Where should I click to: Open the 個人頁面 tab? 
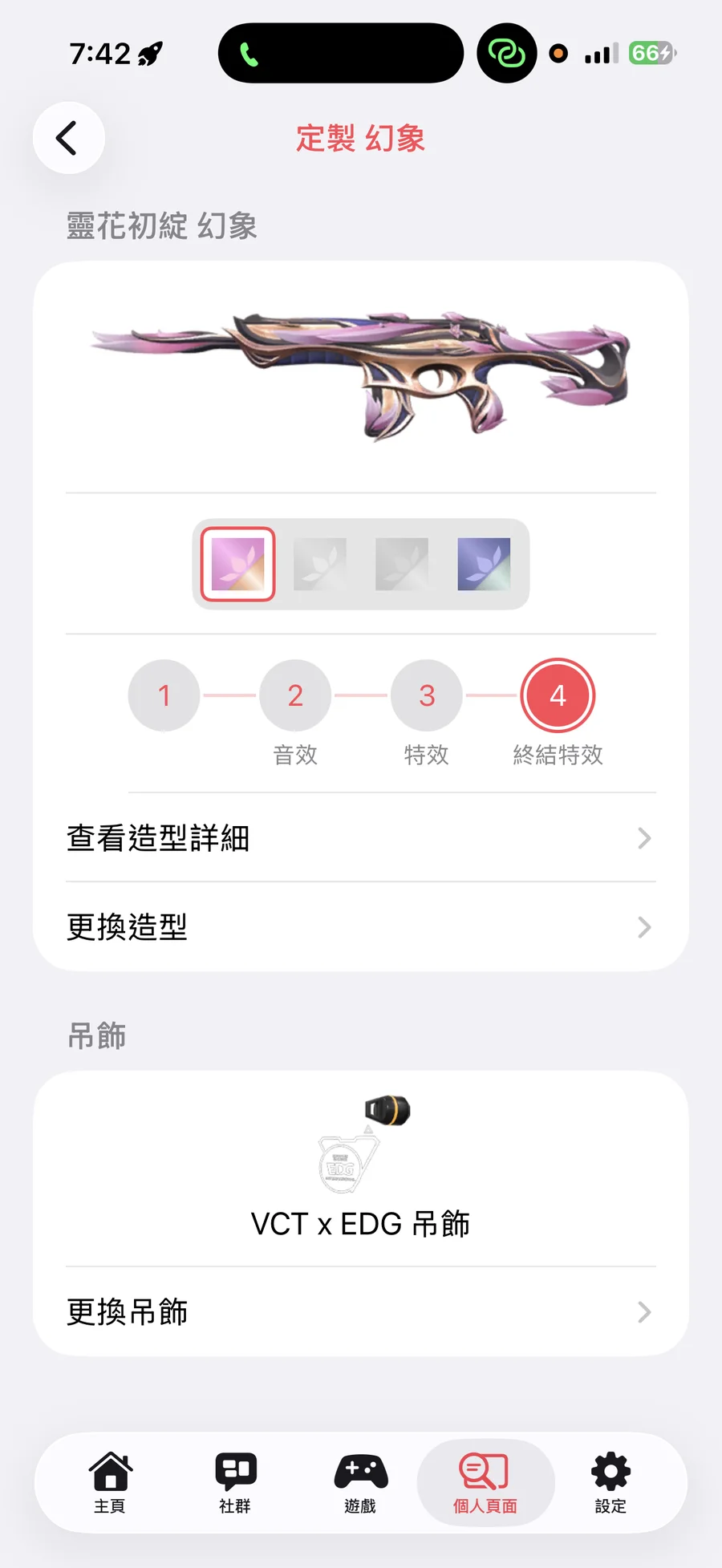point(485,1482)
